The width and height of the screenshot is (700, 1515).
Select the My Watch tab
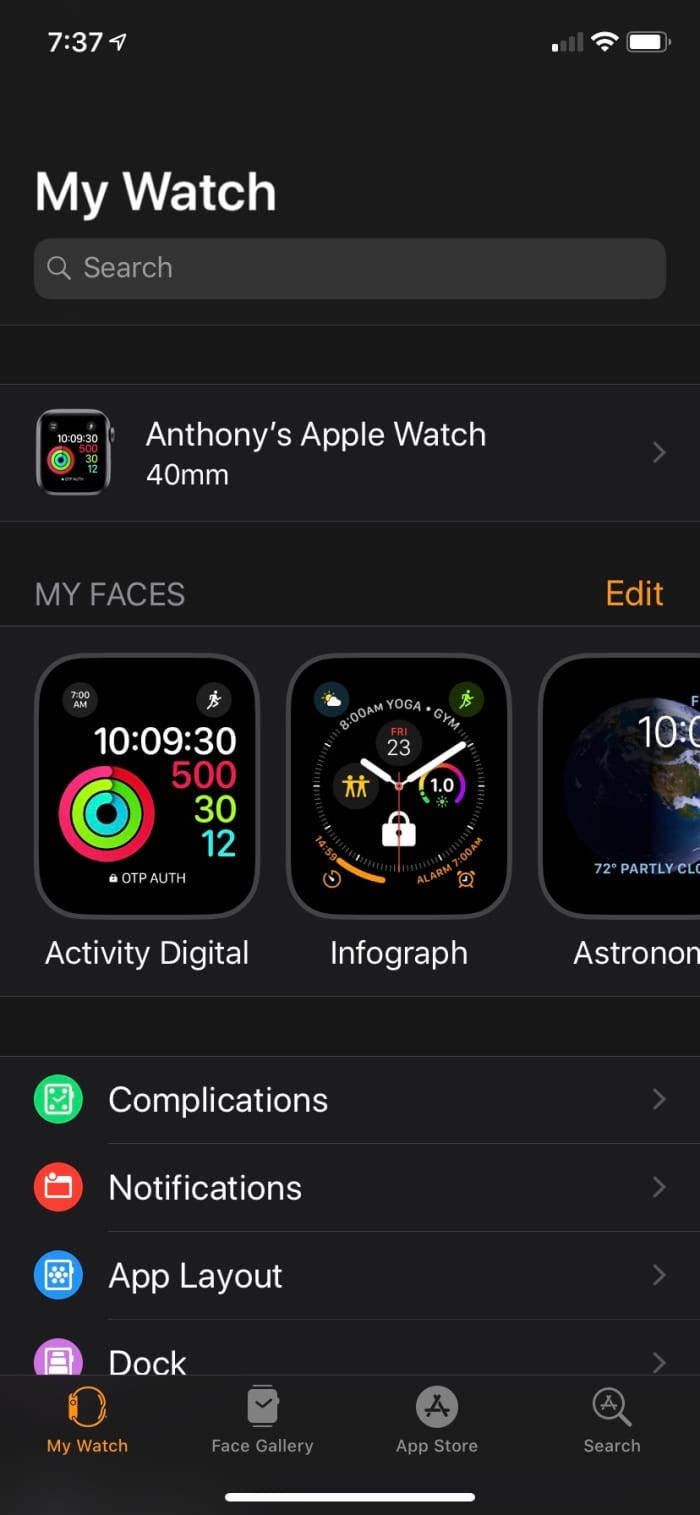pos(87,1420)
